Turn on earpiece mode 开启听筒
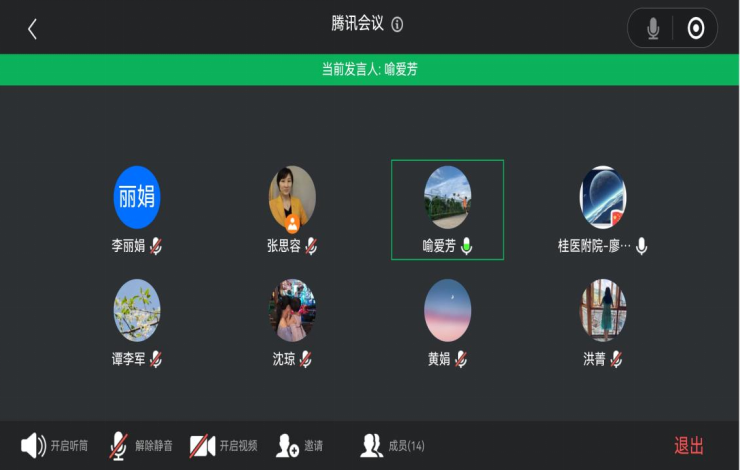This screenshot has height=470, width=741. 55,446
